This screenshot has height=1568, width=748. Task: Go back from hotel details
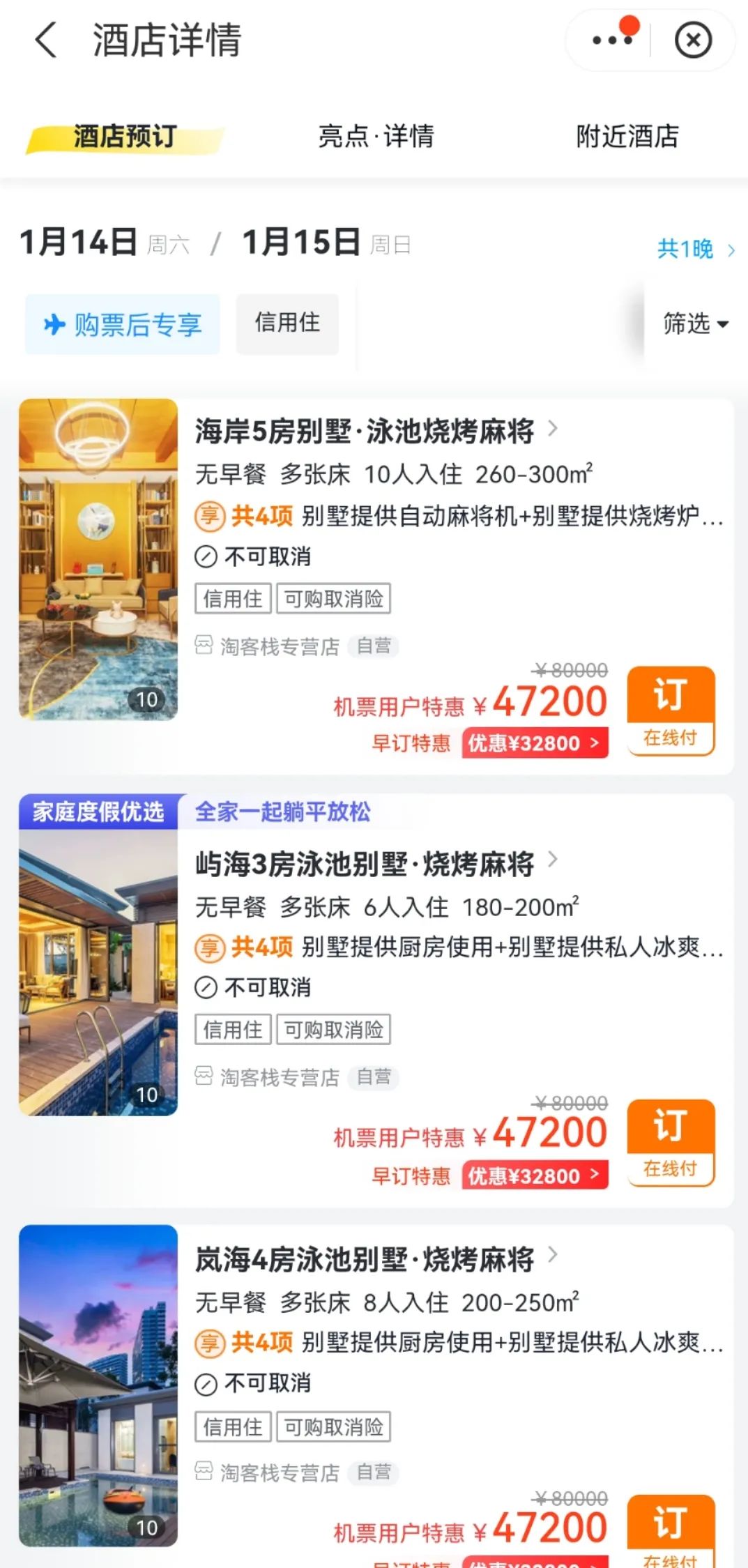click(x=46, y=40)
